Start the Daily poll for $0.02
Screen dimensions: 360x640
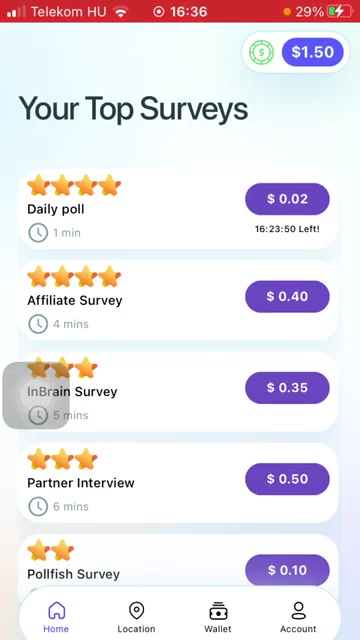[x=287, y=199]
